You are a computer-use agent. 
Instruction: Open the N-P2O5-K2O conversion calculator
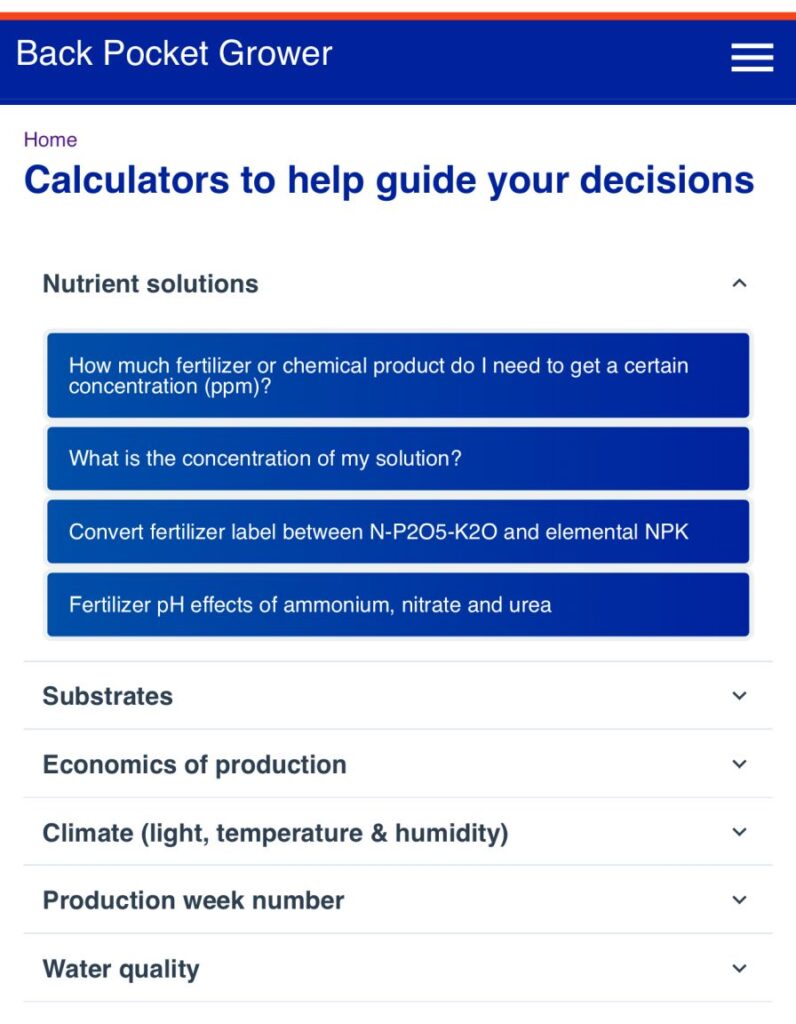click(397, 531)
